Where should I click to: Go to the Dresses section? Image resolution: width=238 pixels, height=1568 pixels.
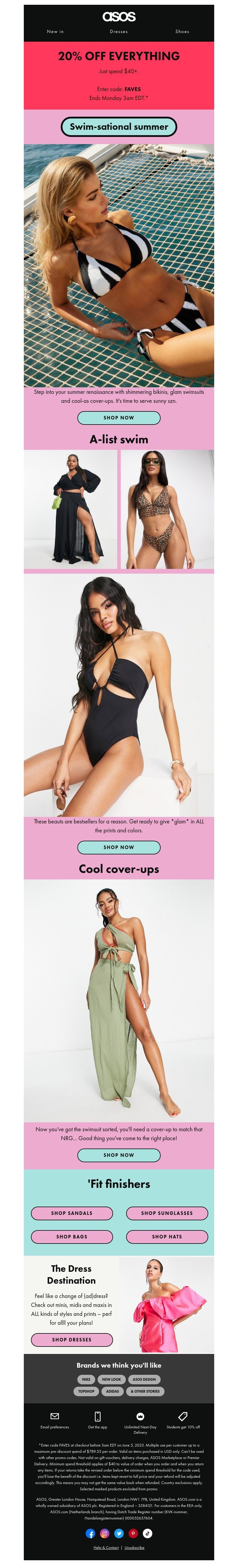[119, 31]
